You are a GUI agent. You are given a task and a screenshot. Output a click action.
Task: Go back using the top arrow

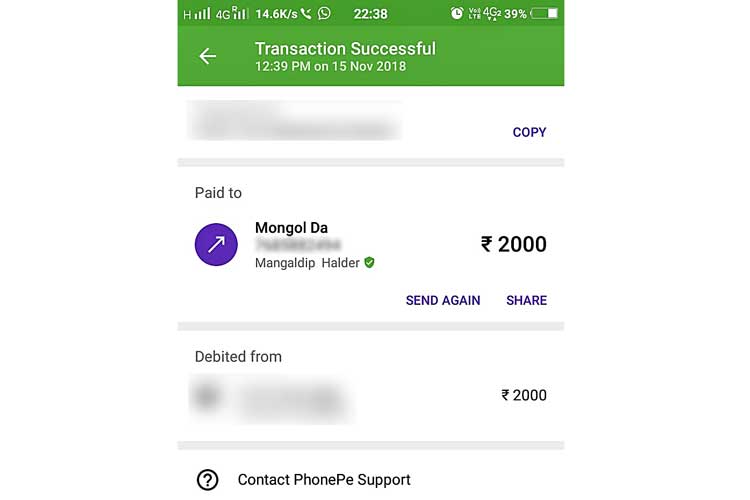208,57
